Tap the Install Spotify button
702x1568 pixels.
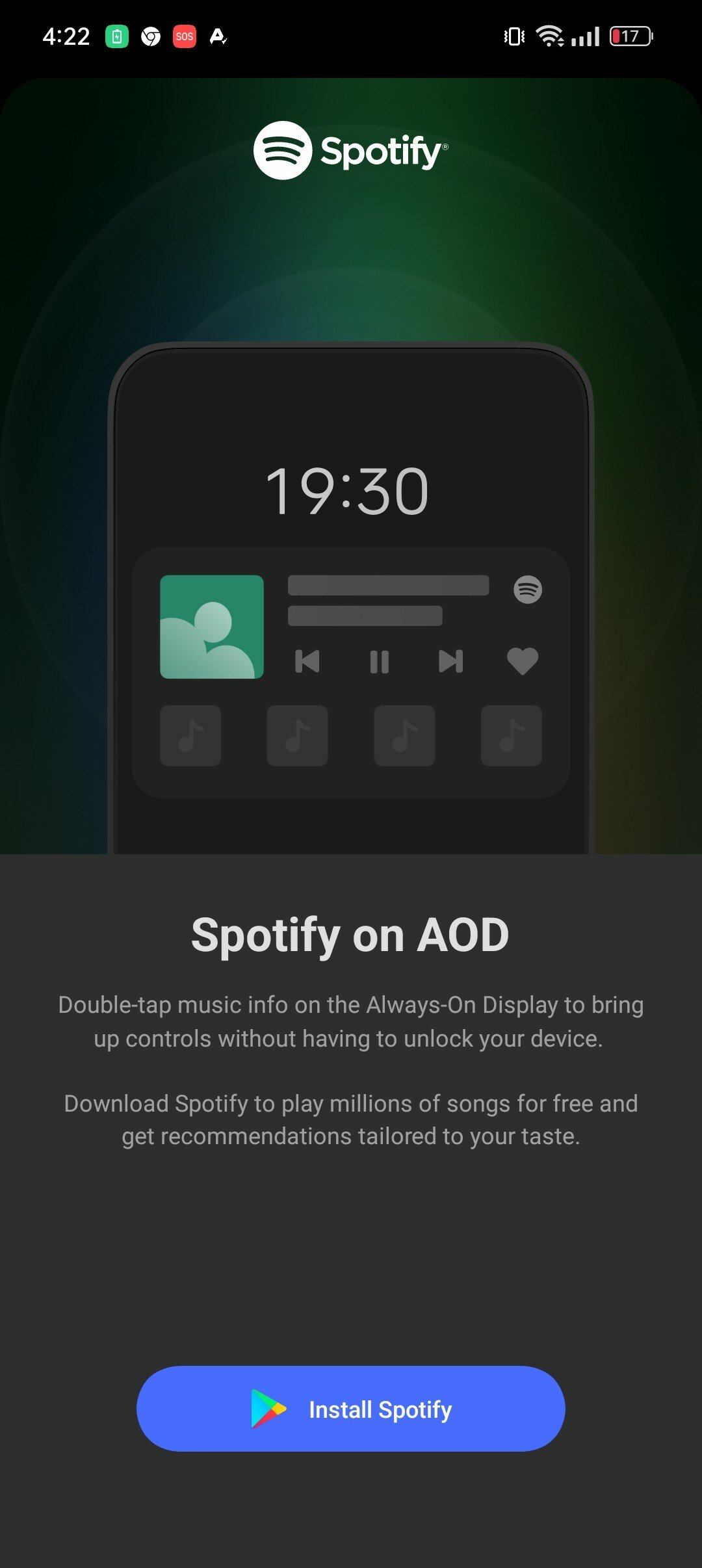click(350, 1409)
